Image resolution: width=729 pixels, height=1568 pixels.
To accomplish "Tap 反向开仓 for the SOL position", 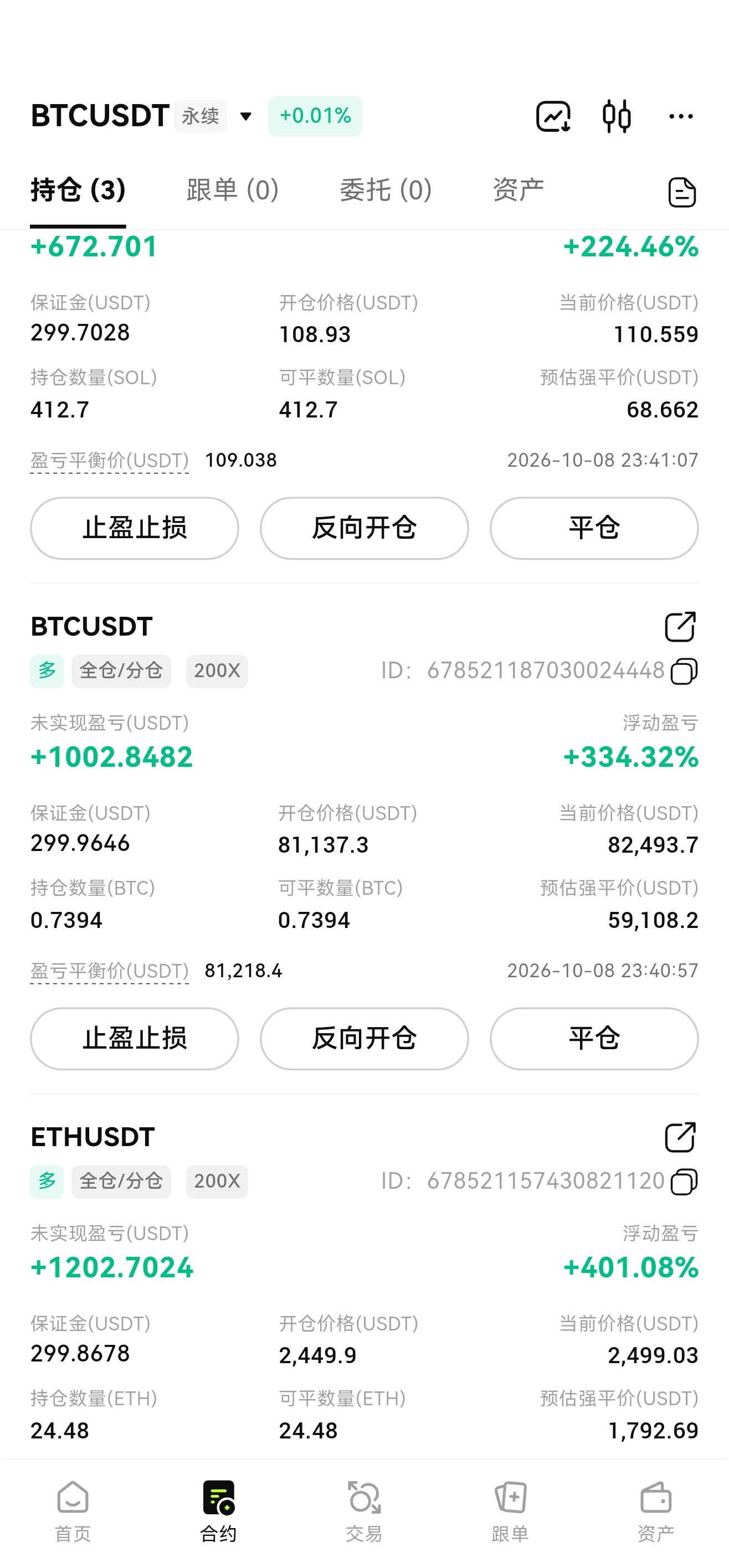I will pyautogui.click(x=364, y=528).
